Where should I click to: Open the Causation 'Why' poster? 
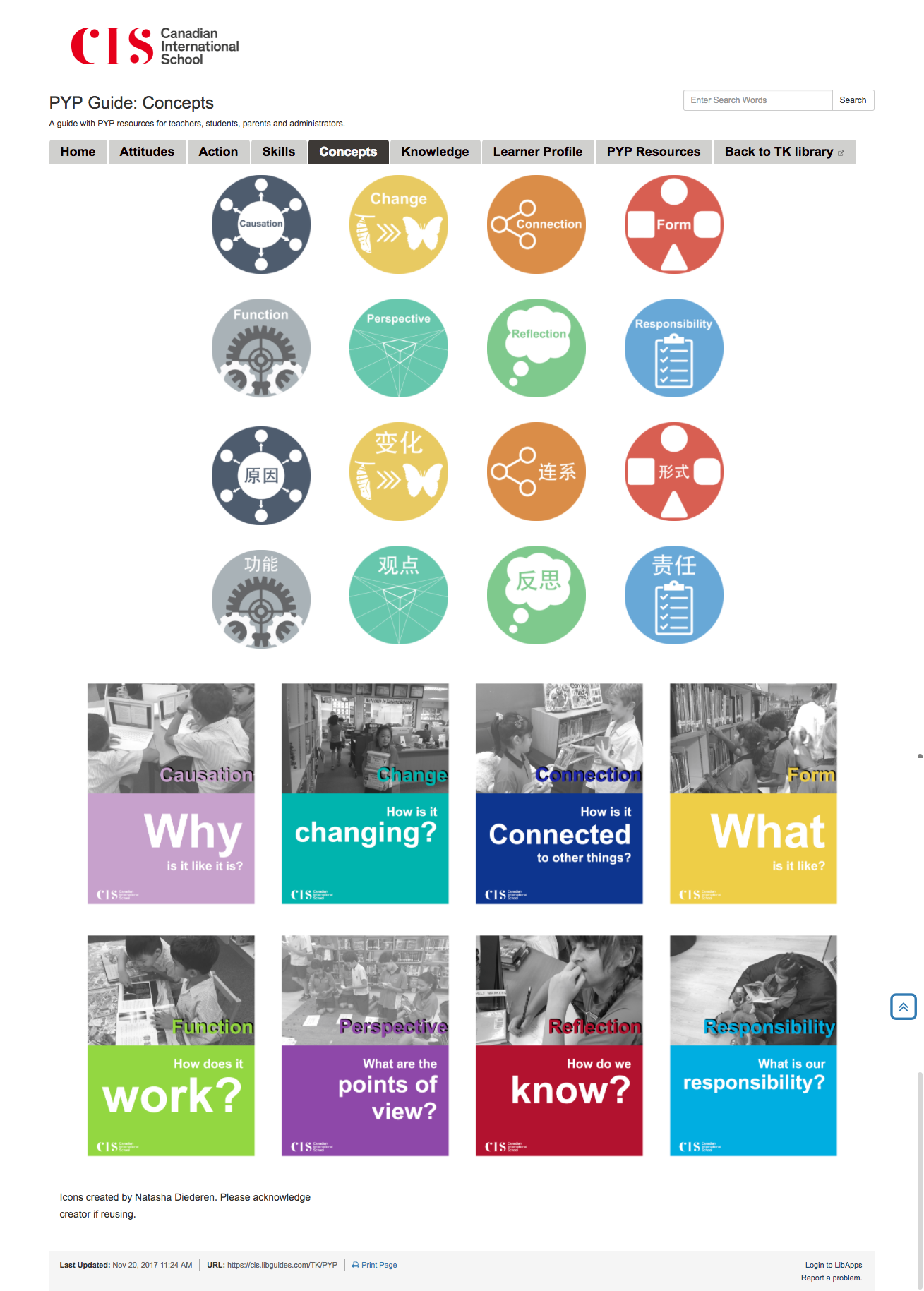point(171,793)
